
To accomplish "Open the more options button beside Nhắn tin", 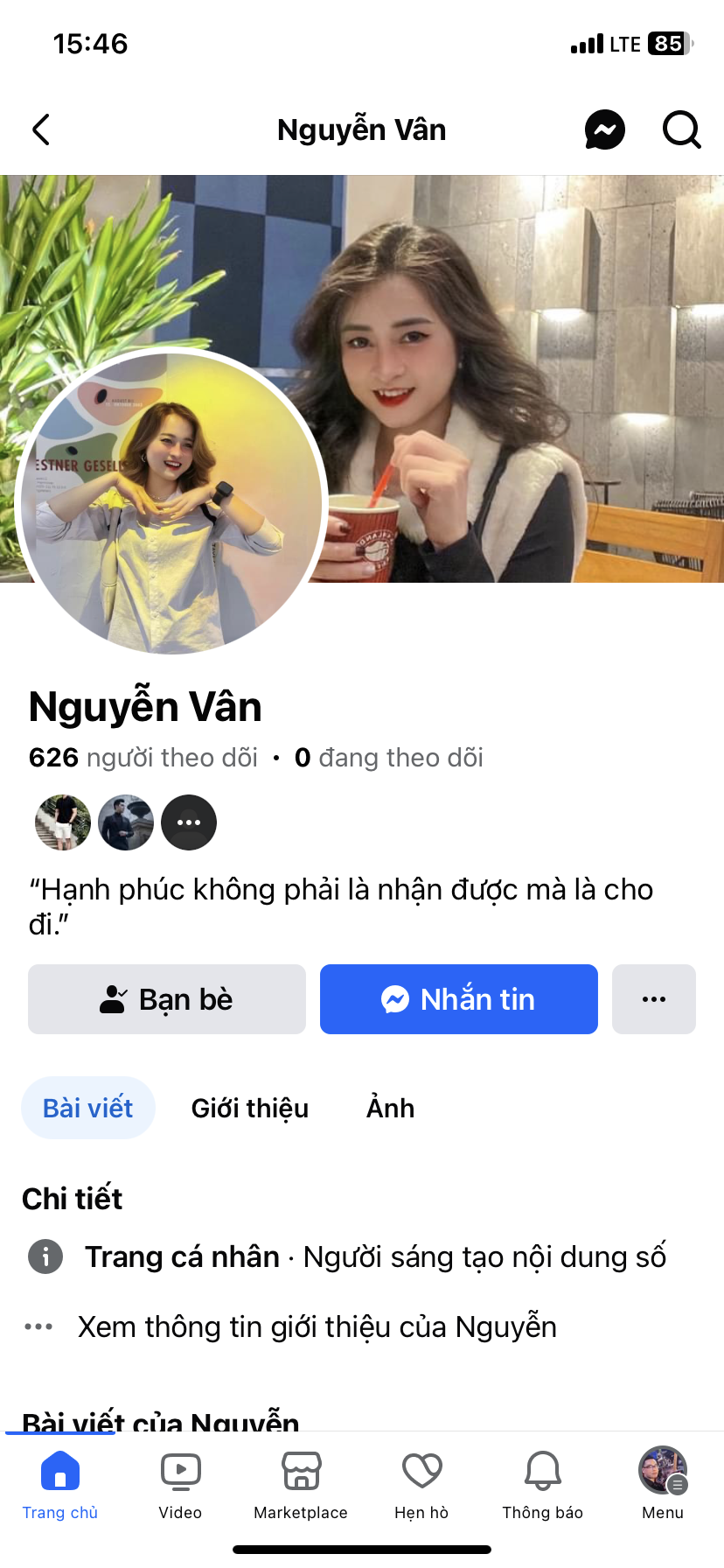I will click(654, 999).
